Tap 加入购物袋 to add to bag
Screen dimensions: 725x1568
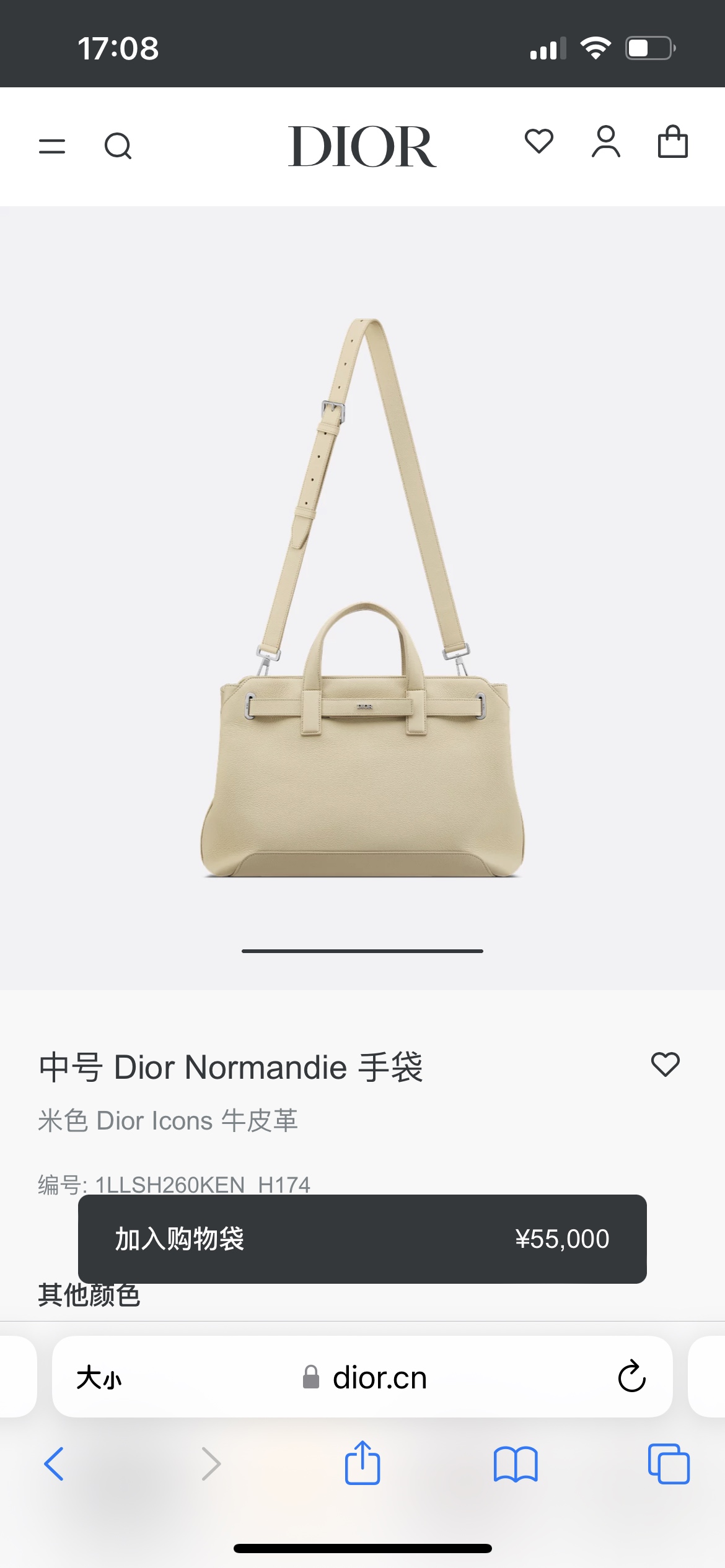point(362,1239)
